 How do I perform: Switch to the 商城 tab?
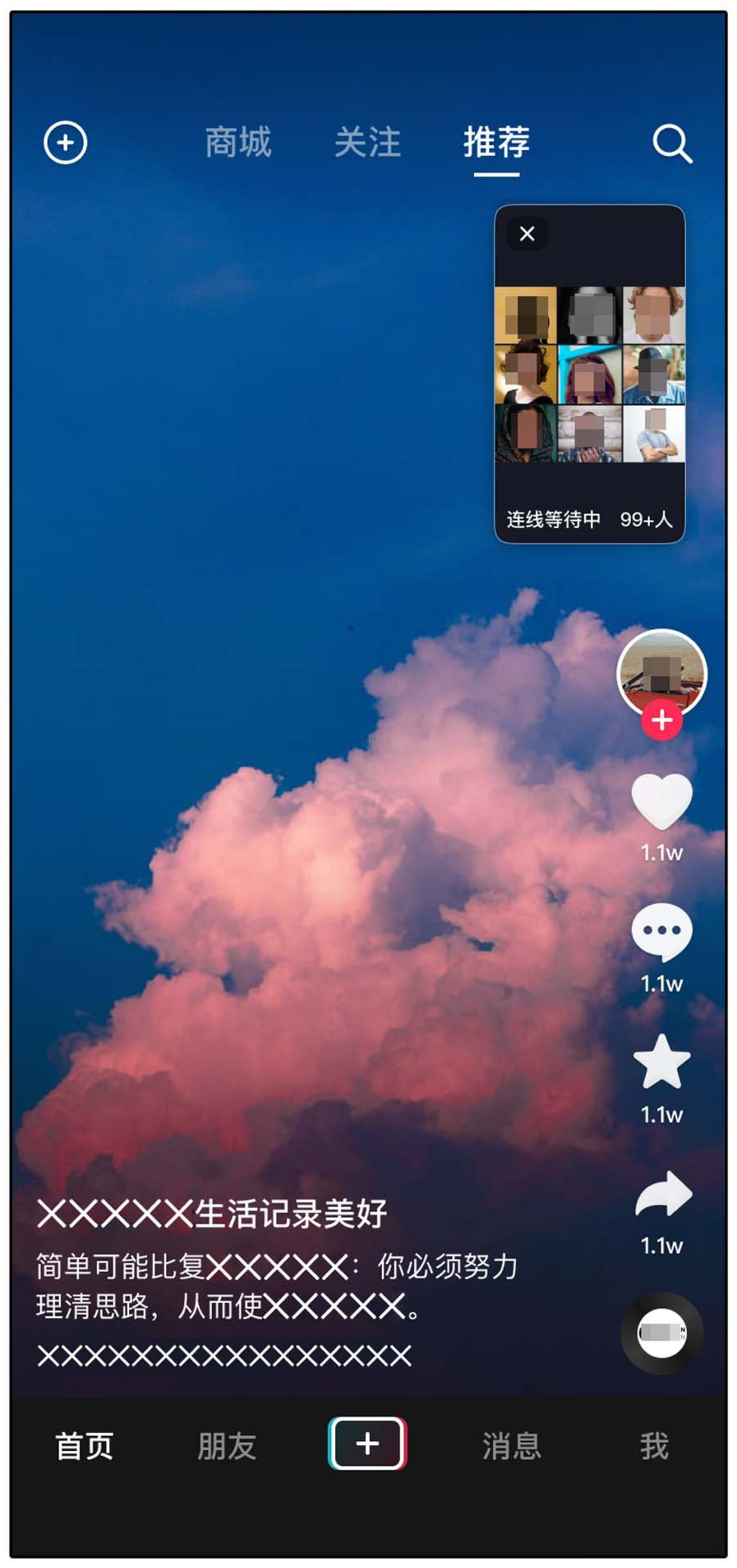[x=238, y=142]
